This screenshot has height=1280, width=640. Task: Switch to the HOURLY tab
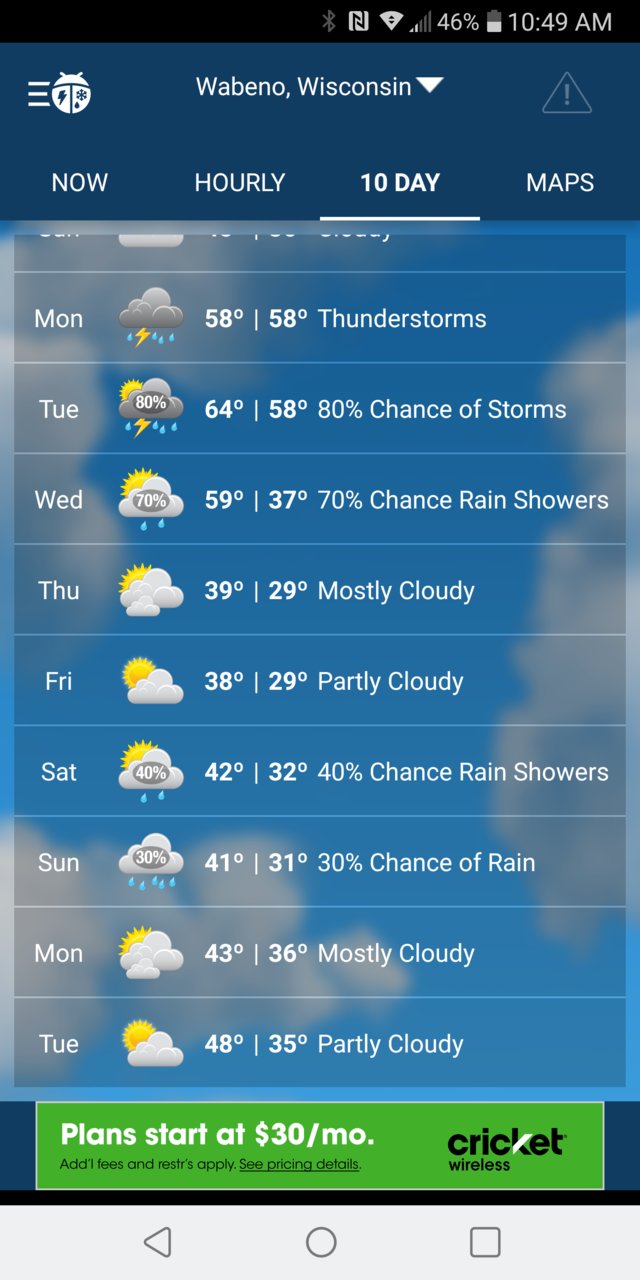[x=240, y=182]
